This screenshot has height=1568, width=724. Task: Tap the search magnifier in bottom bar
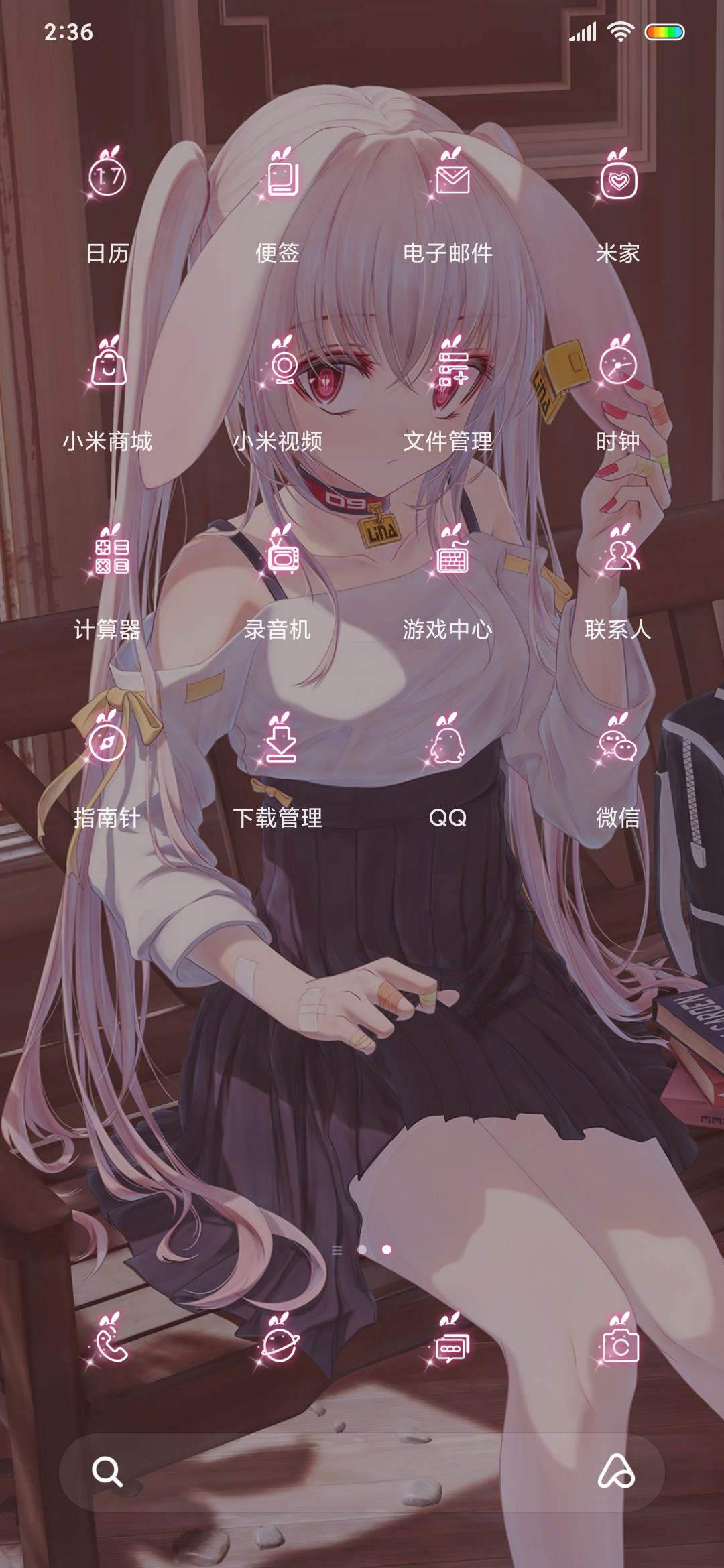107,1472
